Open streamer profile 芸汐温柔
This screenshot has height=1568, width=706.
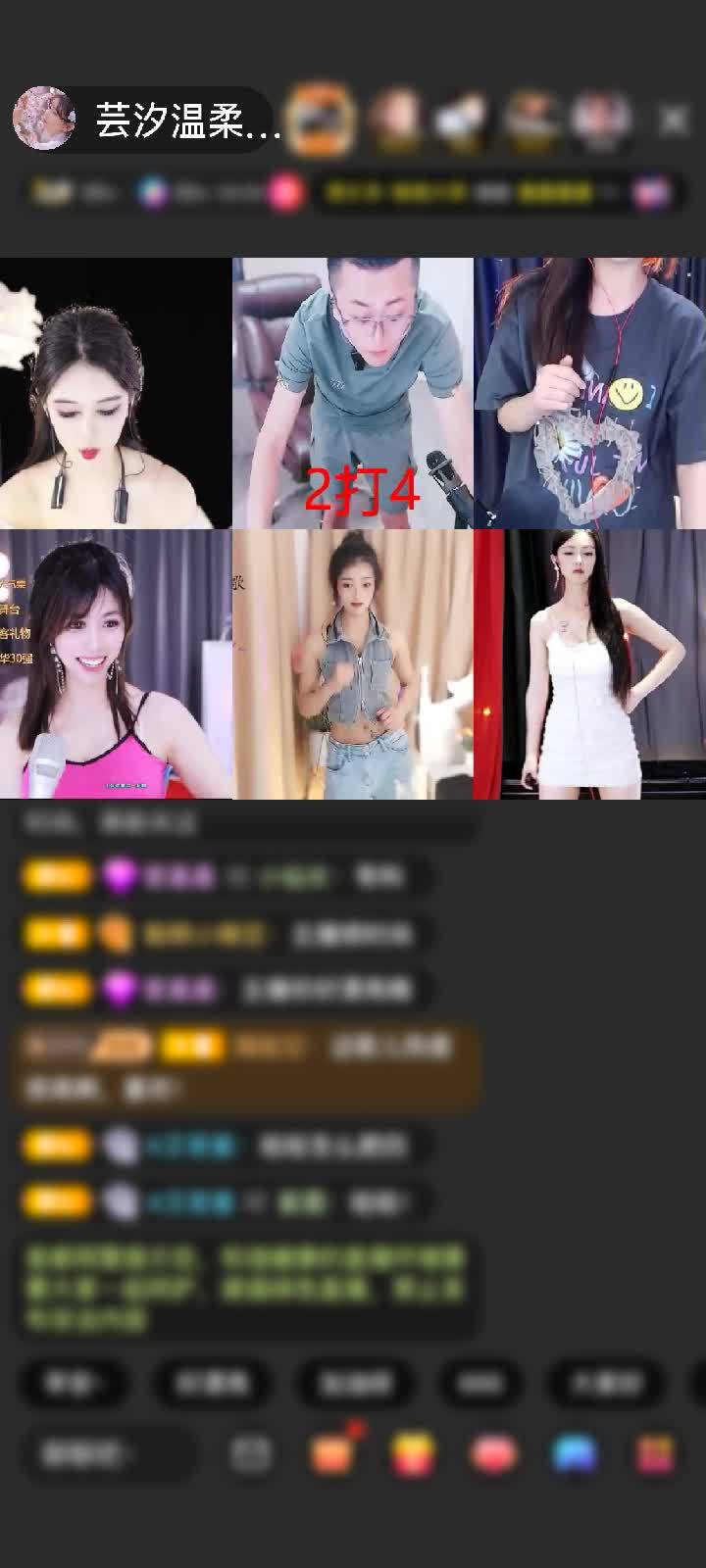pyautogui.click(x=147, y=120)
